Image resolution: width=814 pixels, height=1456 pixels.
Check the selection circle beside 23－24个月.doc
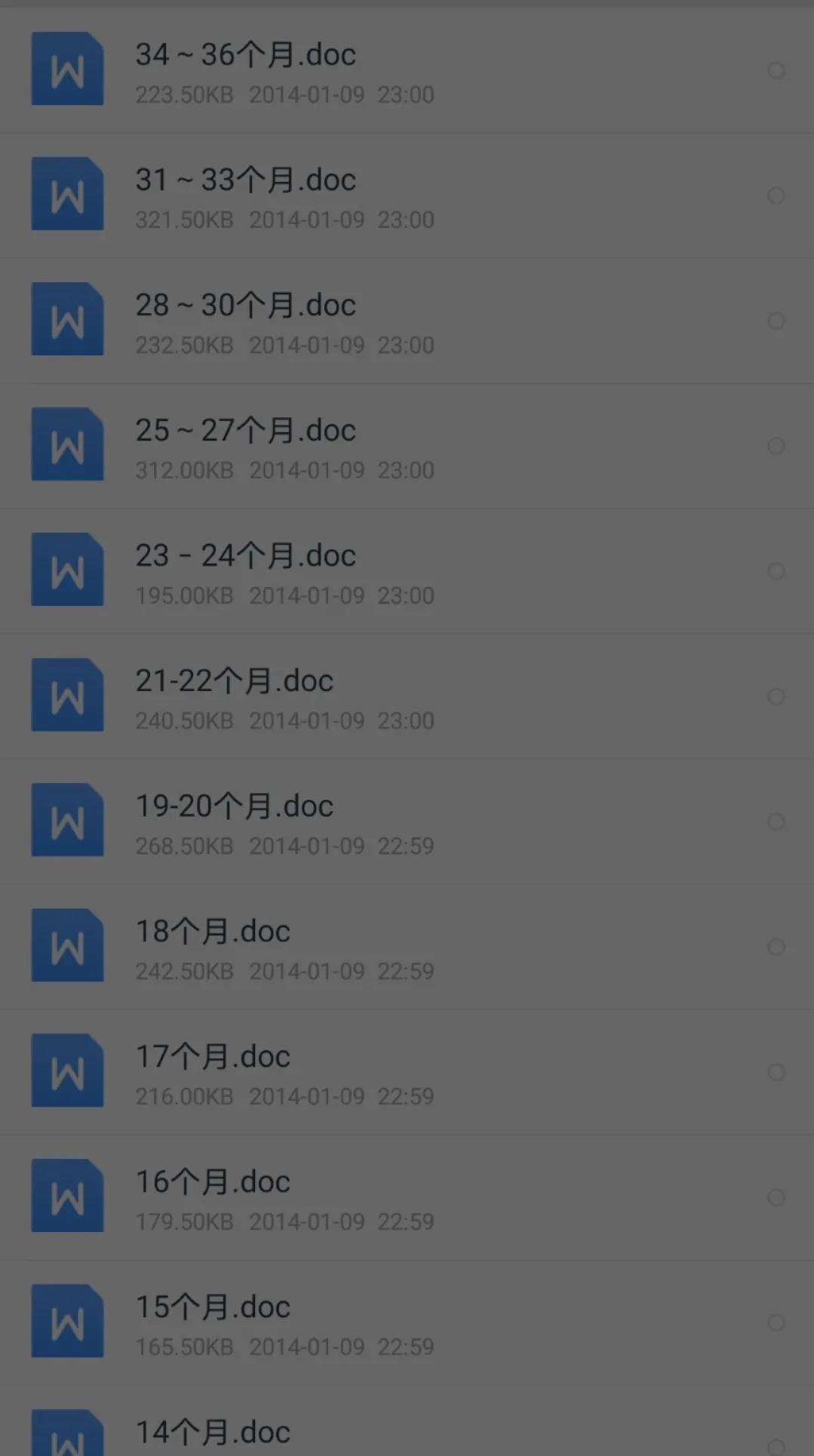click(776, 571)
